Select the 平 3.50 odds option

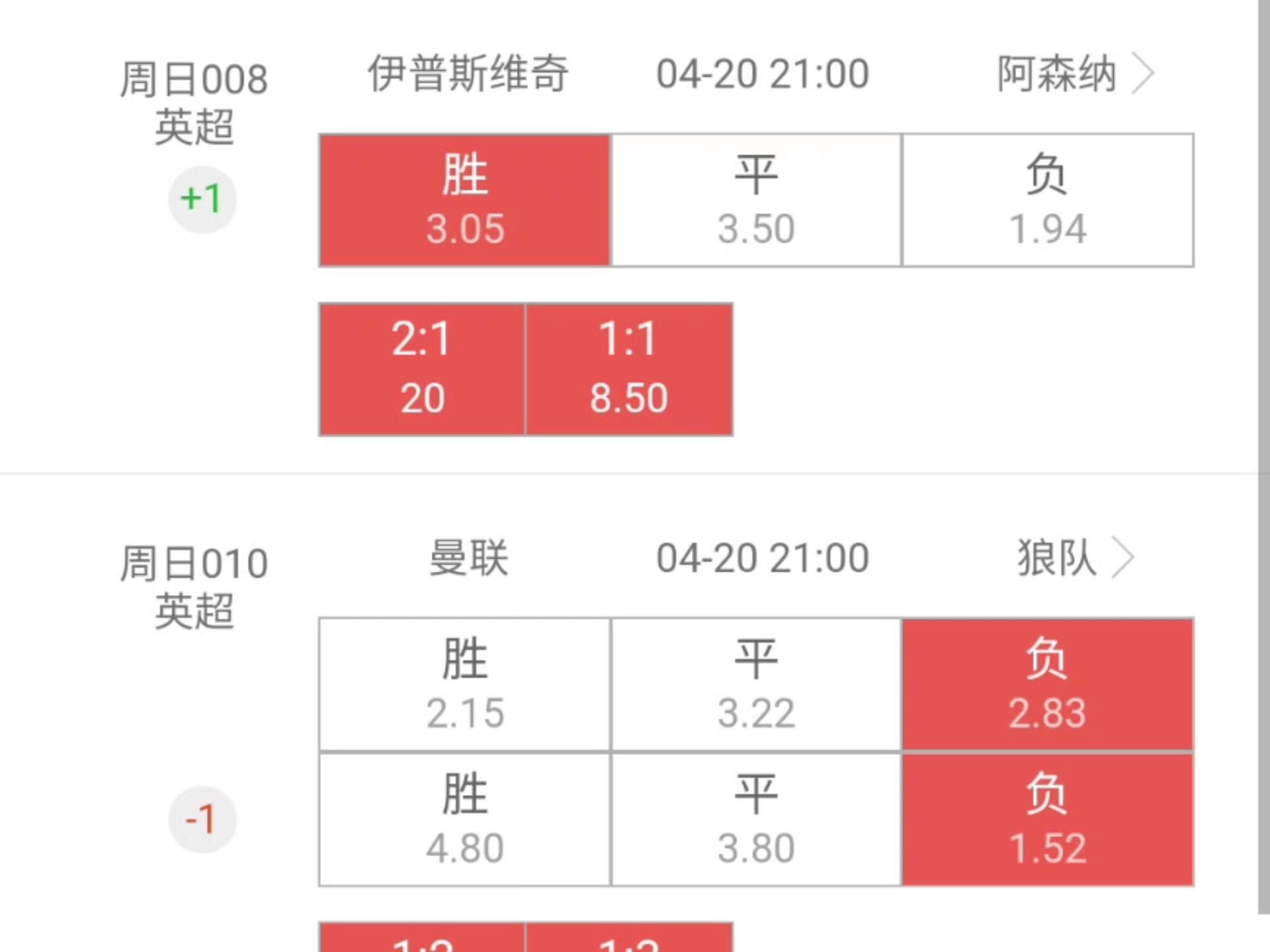pyautogui.click(x=756, y=200)
